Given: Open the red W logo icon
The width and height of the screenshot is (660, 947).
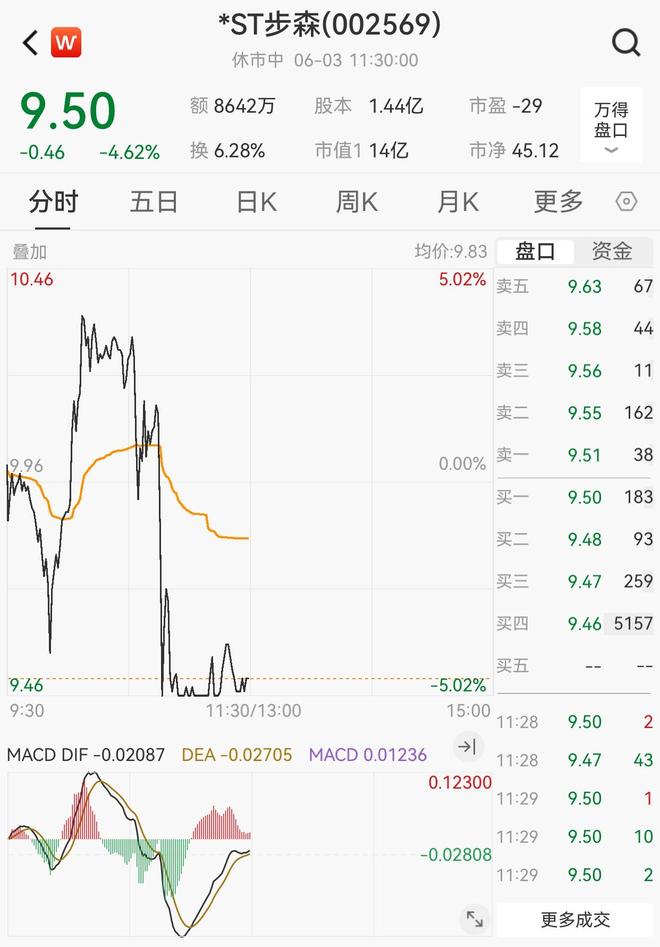Looking at the screenshot, I should 67,43.
